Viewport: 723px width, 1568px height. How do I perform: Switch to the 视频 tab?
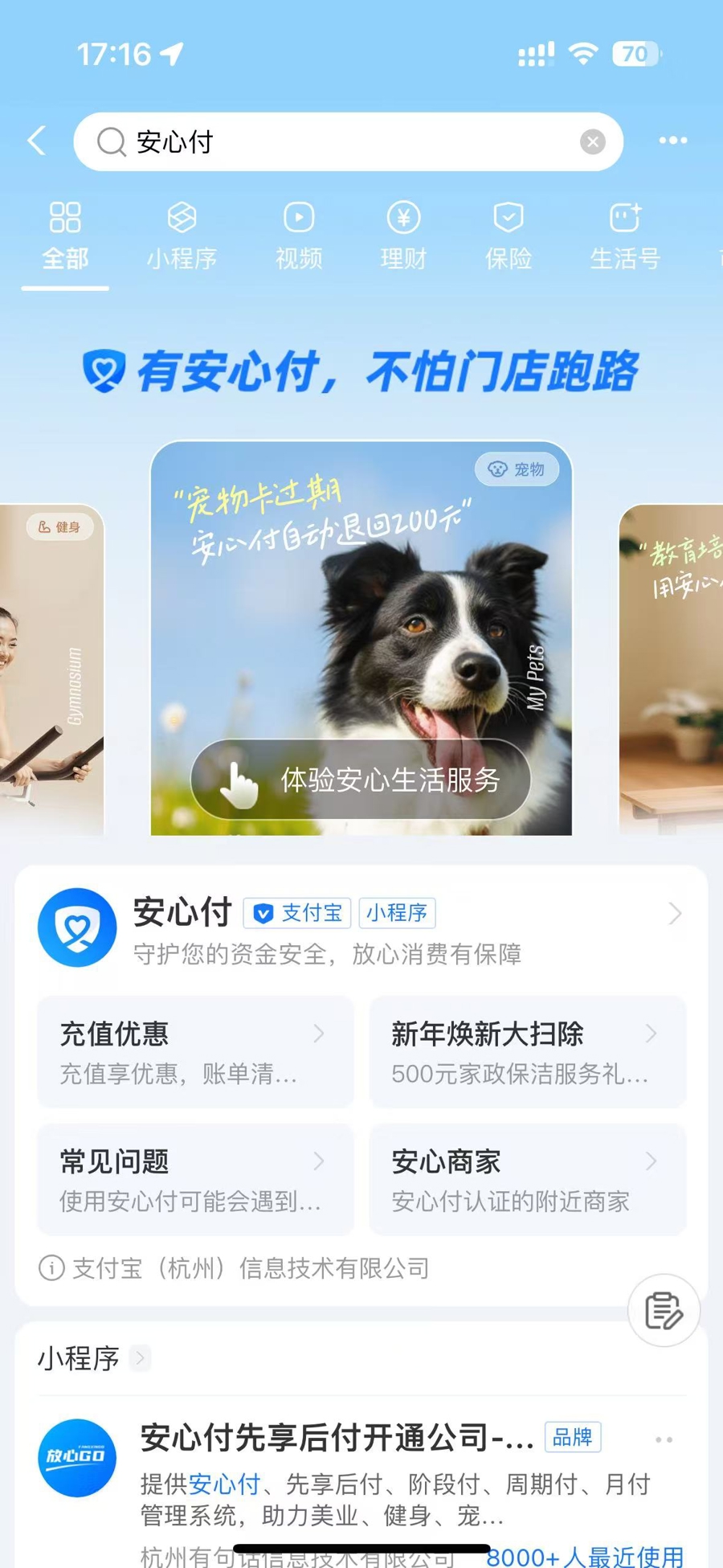click(x=299, y=236)
